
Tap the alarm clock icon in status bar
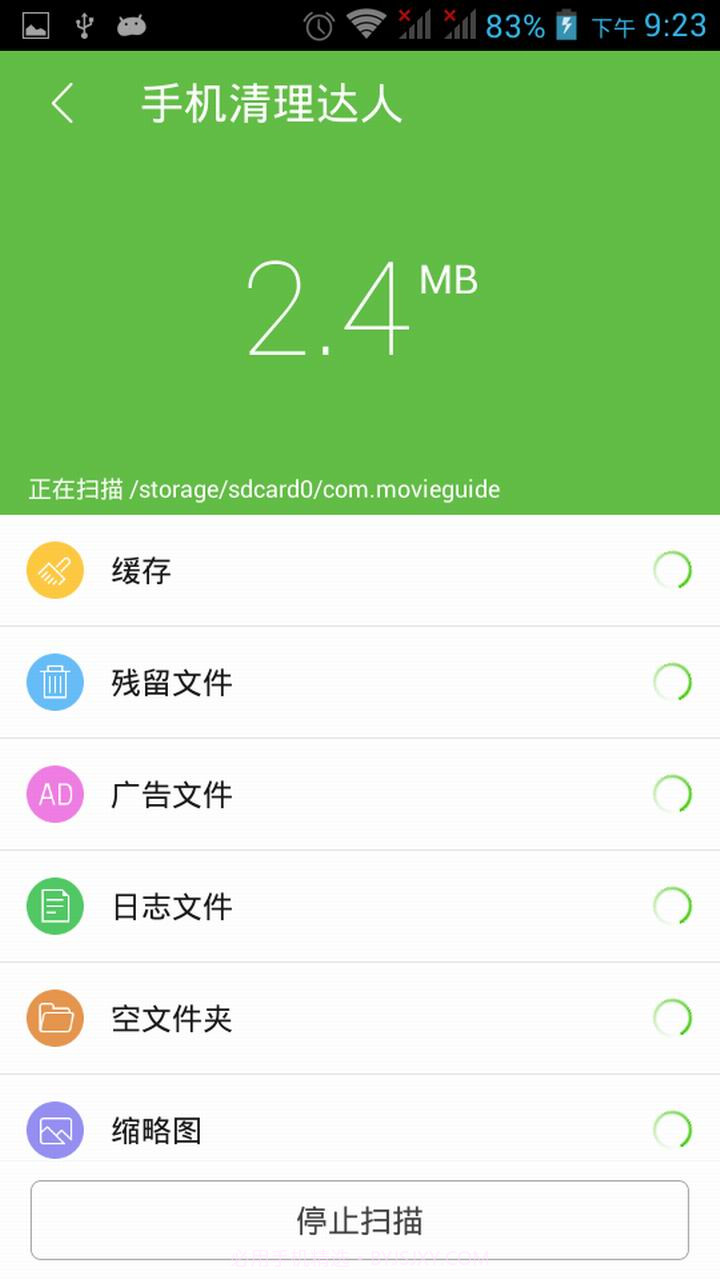pyautogui.click(x=317, y=25)
